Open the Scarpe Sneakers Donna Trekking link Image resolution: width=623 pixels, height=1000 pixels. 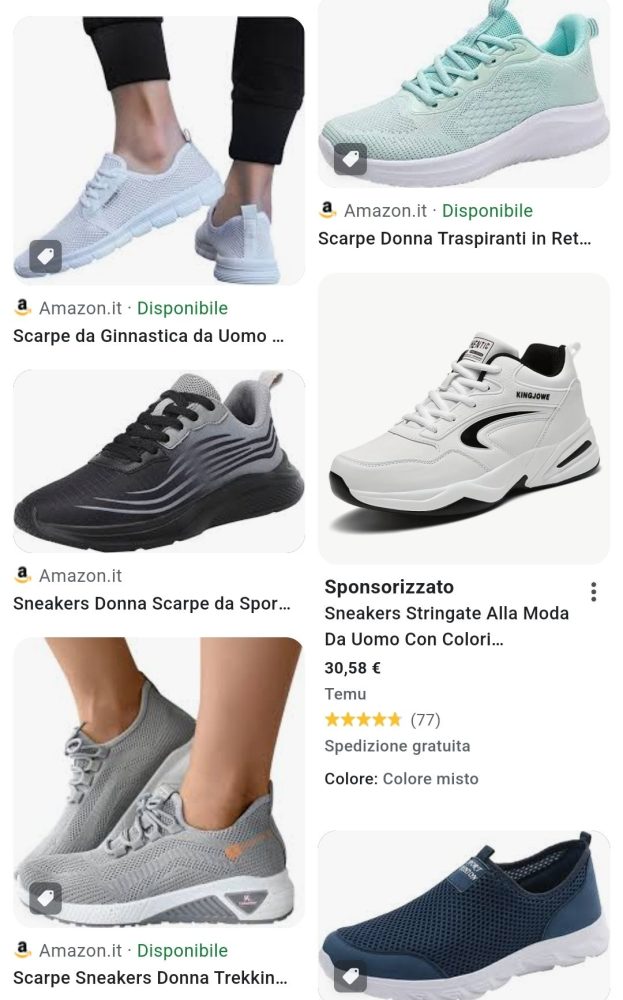[x=150, y=978]
